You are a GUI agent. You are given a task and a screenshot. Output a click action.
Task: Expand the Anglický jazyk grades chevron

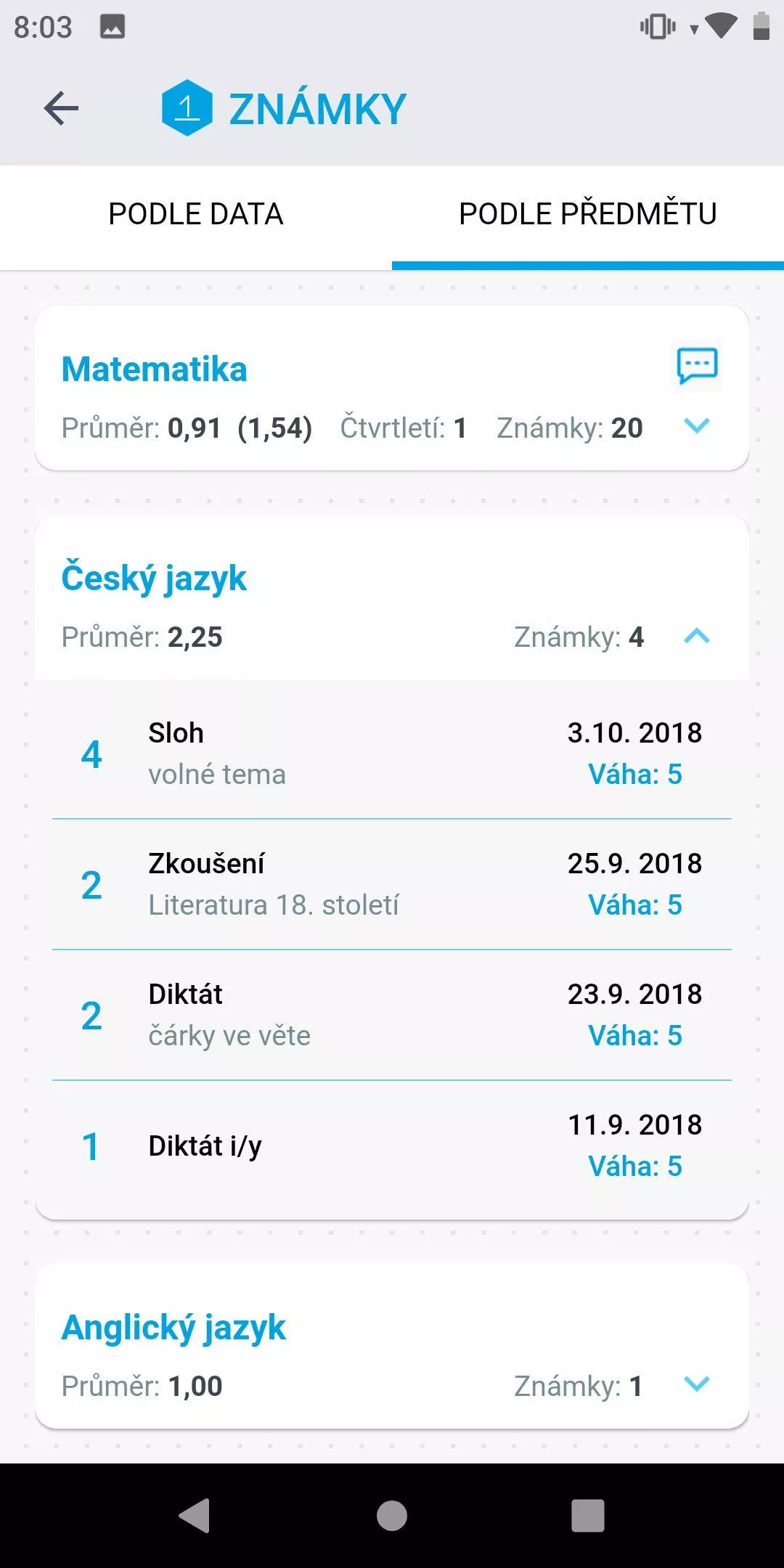[x=697, y=1384]
